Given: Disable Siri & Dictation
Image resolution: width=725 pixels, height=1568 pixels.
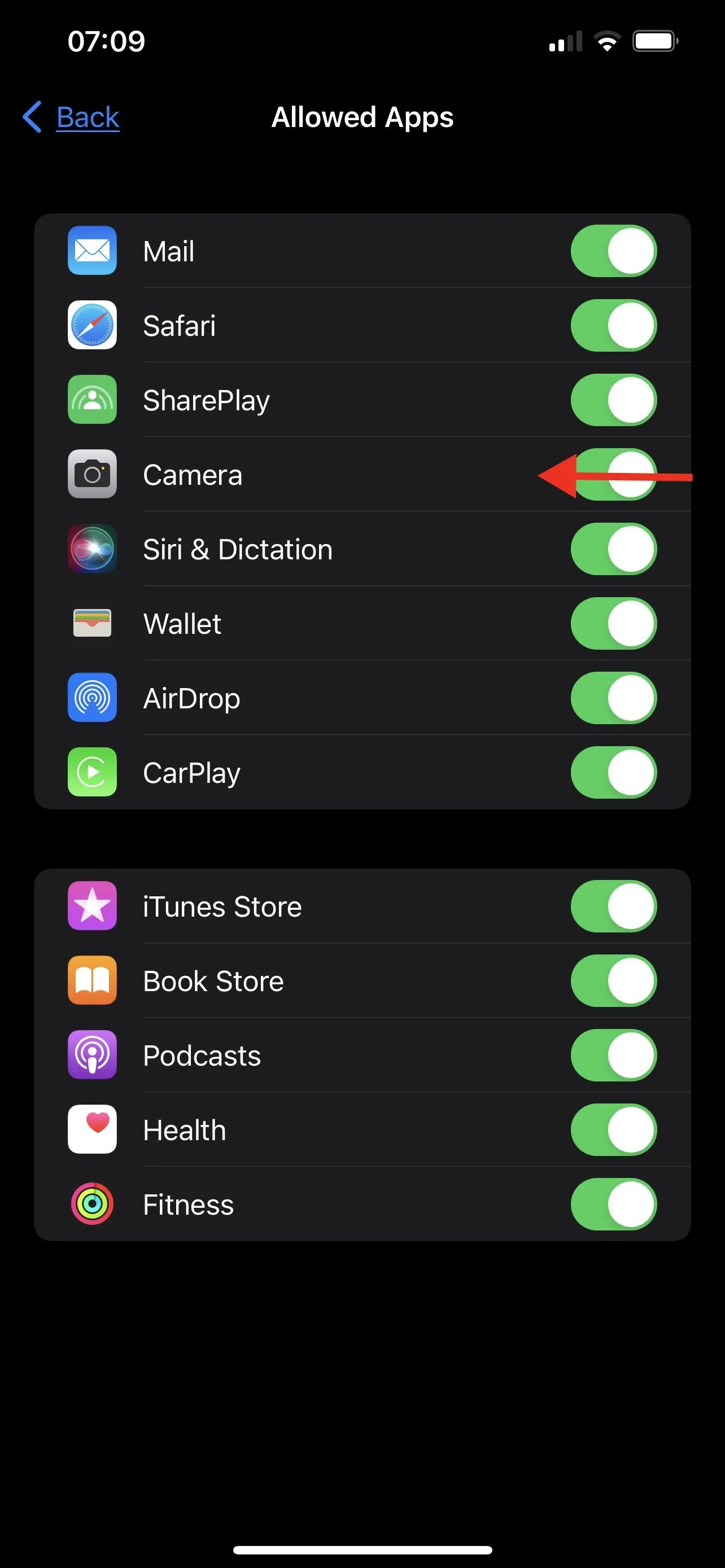Looking at the screenshot, I should click(x=613, y=549).
